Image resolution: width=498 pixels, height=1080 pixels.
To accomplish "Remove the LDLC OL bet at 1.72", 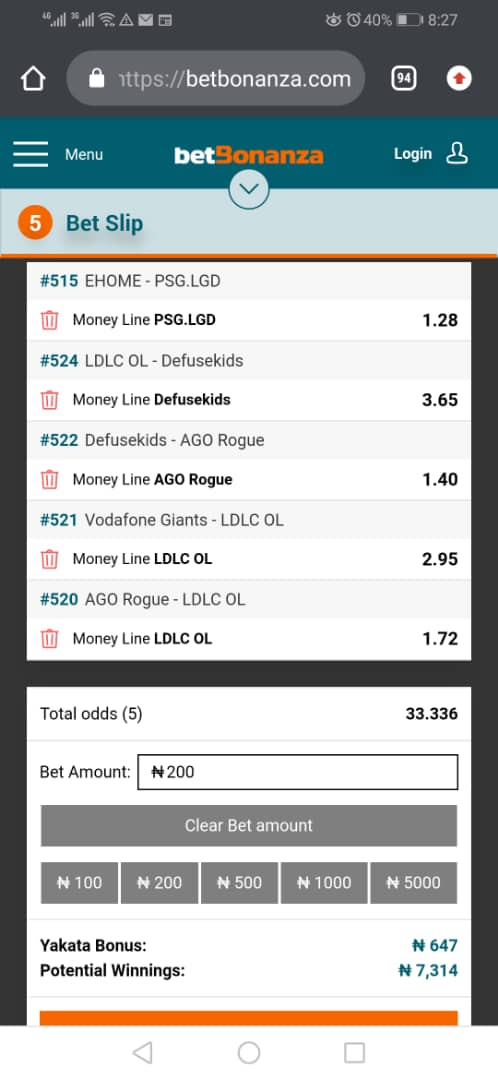I will click(x=50, y=639).
